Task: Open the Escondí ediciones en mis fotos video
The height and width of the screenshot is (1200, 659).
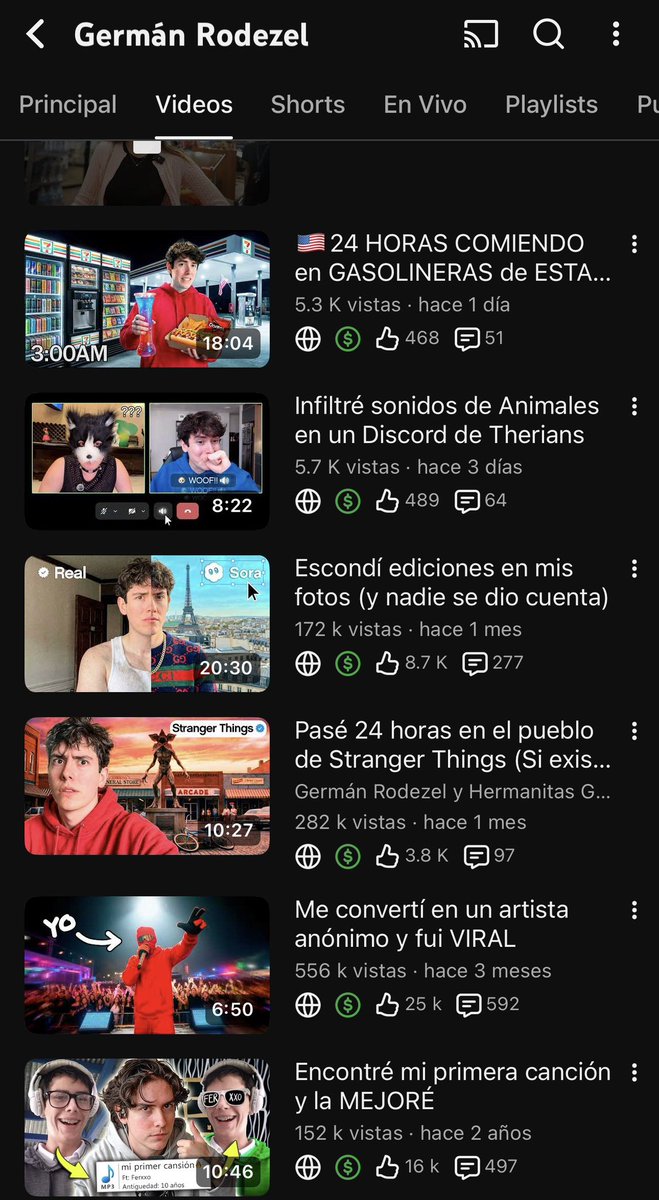Action: [147, 624]
